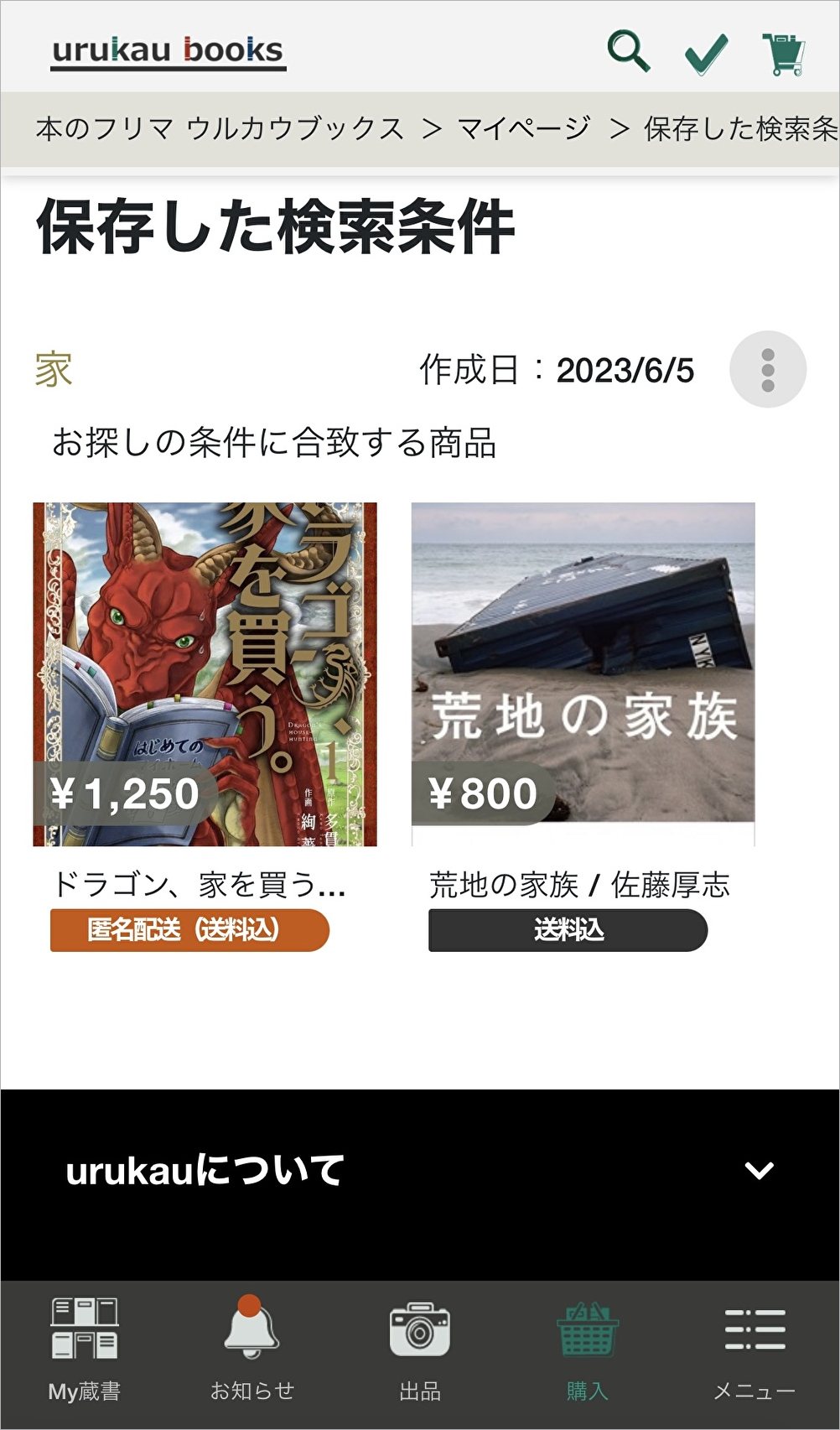Open the shopping cart
Screen dimensions: 840x1430
[x=784, y=54]
